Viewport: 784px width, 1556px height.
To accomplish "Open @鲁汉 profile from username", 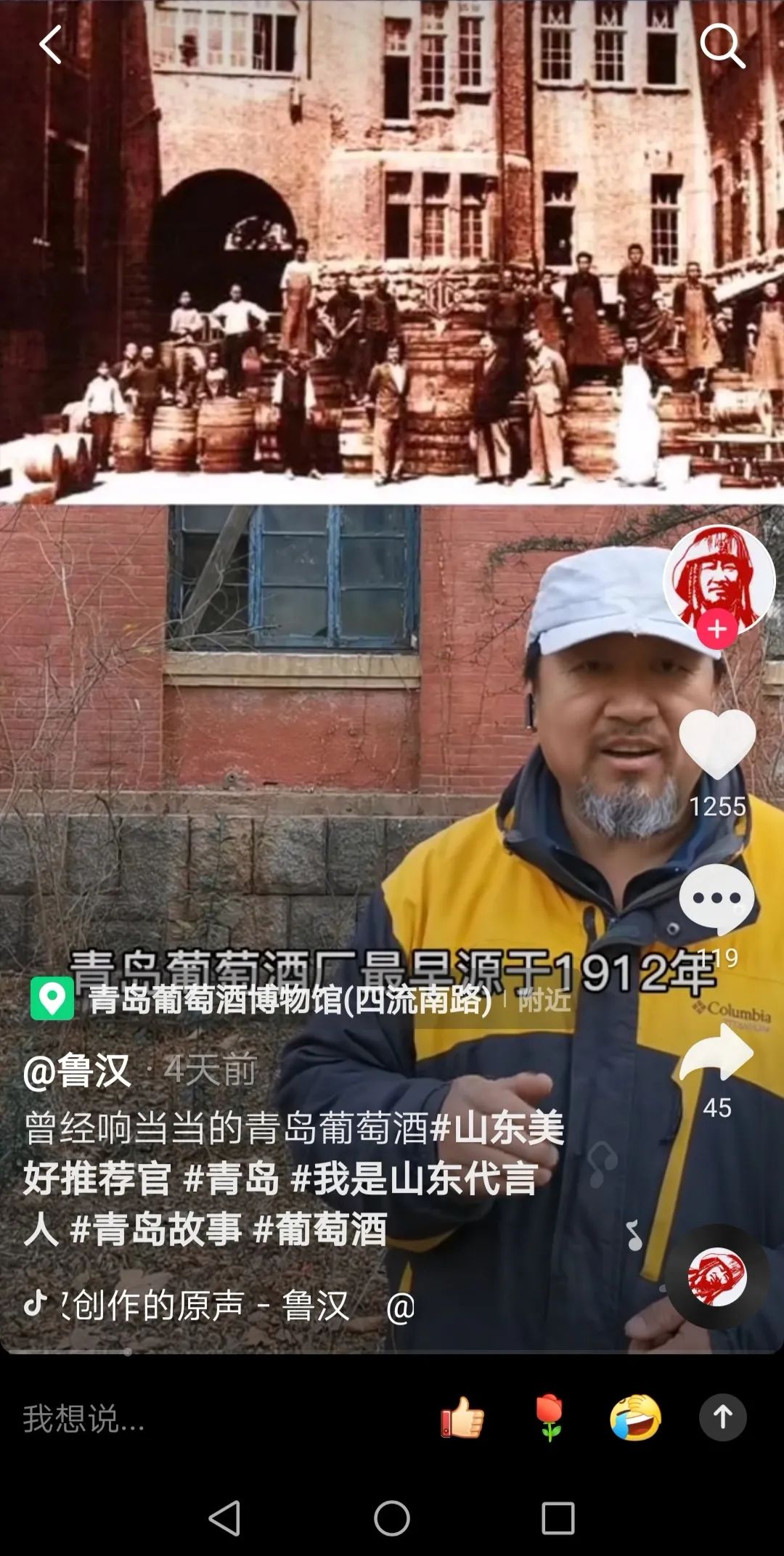I will (77, 1071).
